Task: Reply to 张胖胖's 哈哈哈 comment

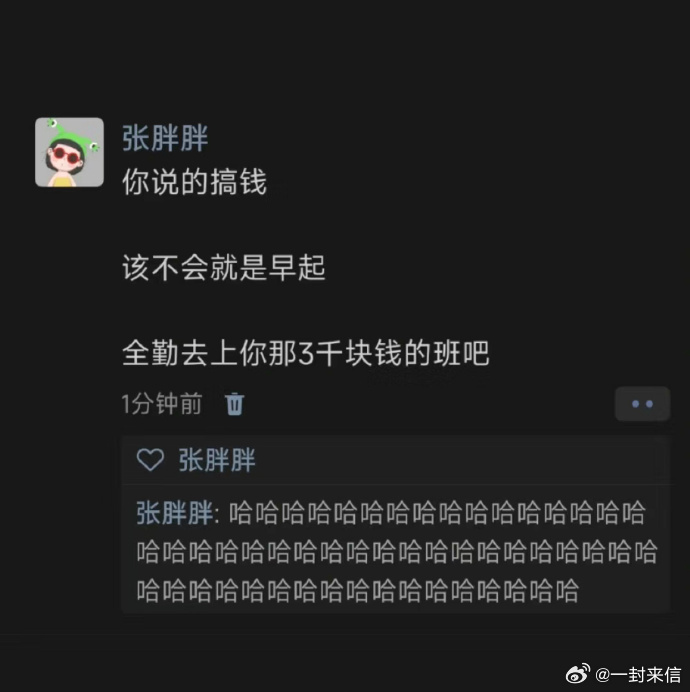Action: (x=395, y=552)
